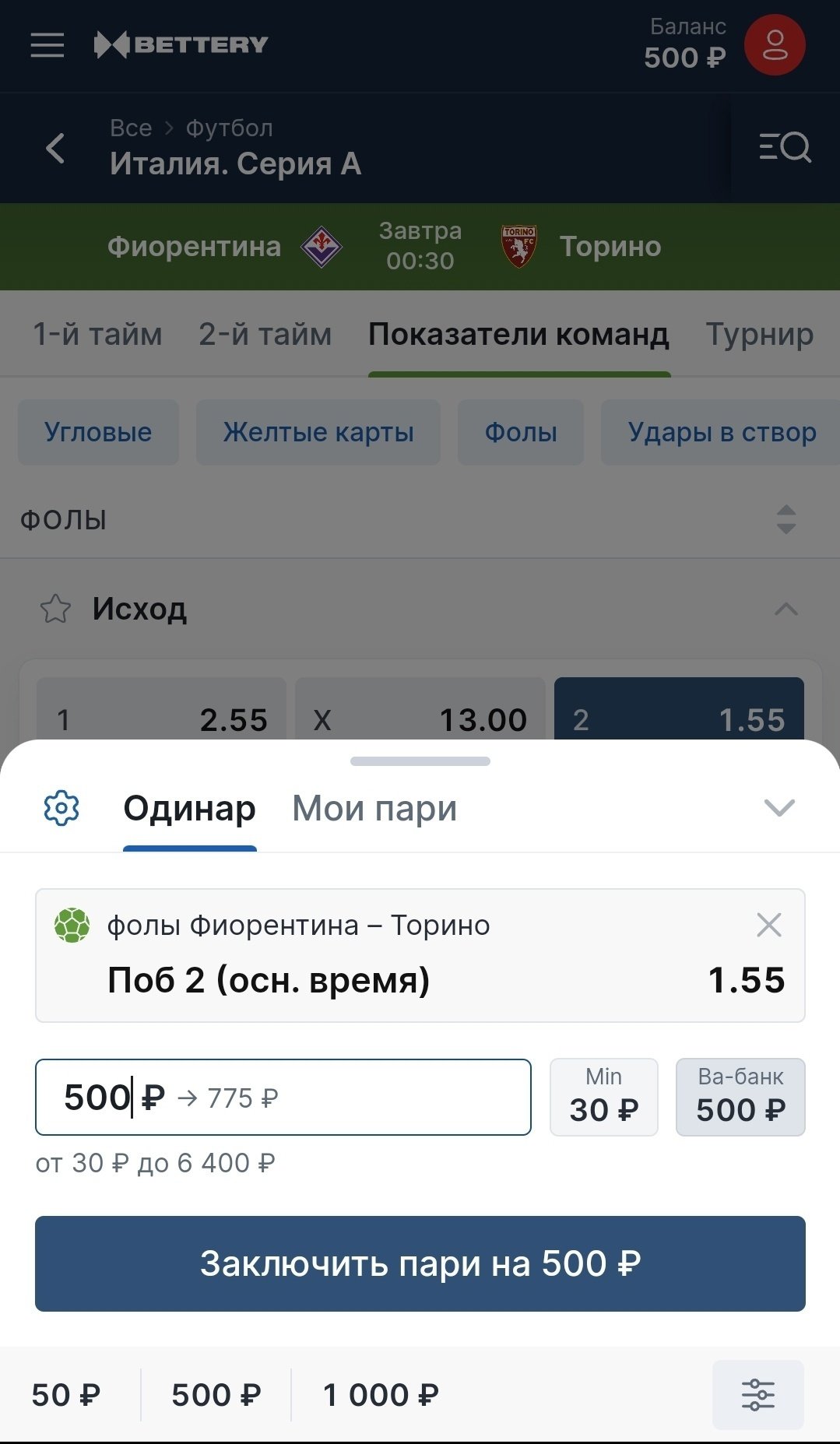Choose Ва-банк 500 ₽ stake
The height and width of the screenshot is (1444, 840).
(740, 1097)
